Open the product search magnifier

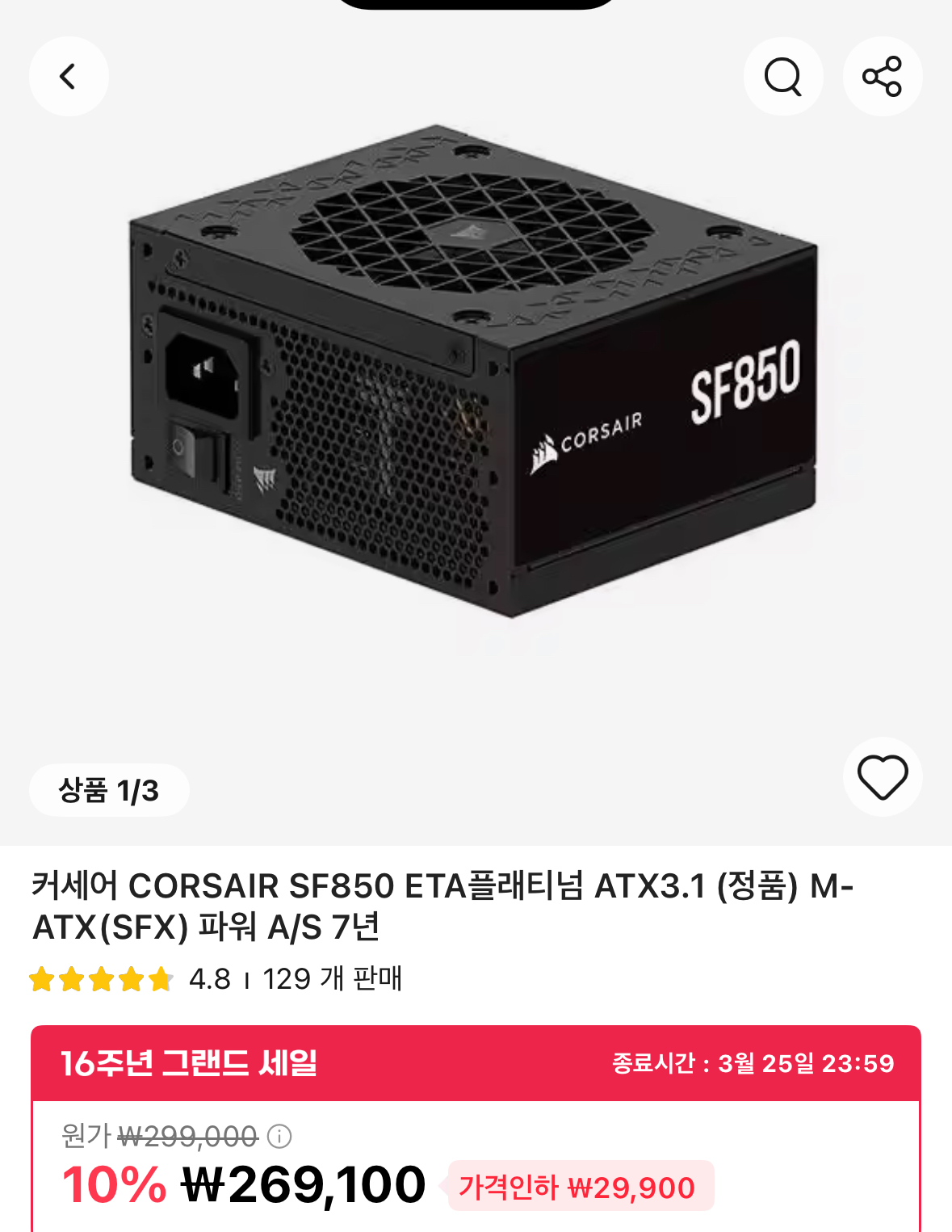(x=782, y=75)
